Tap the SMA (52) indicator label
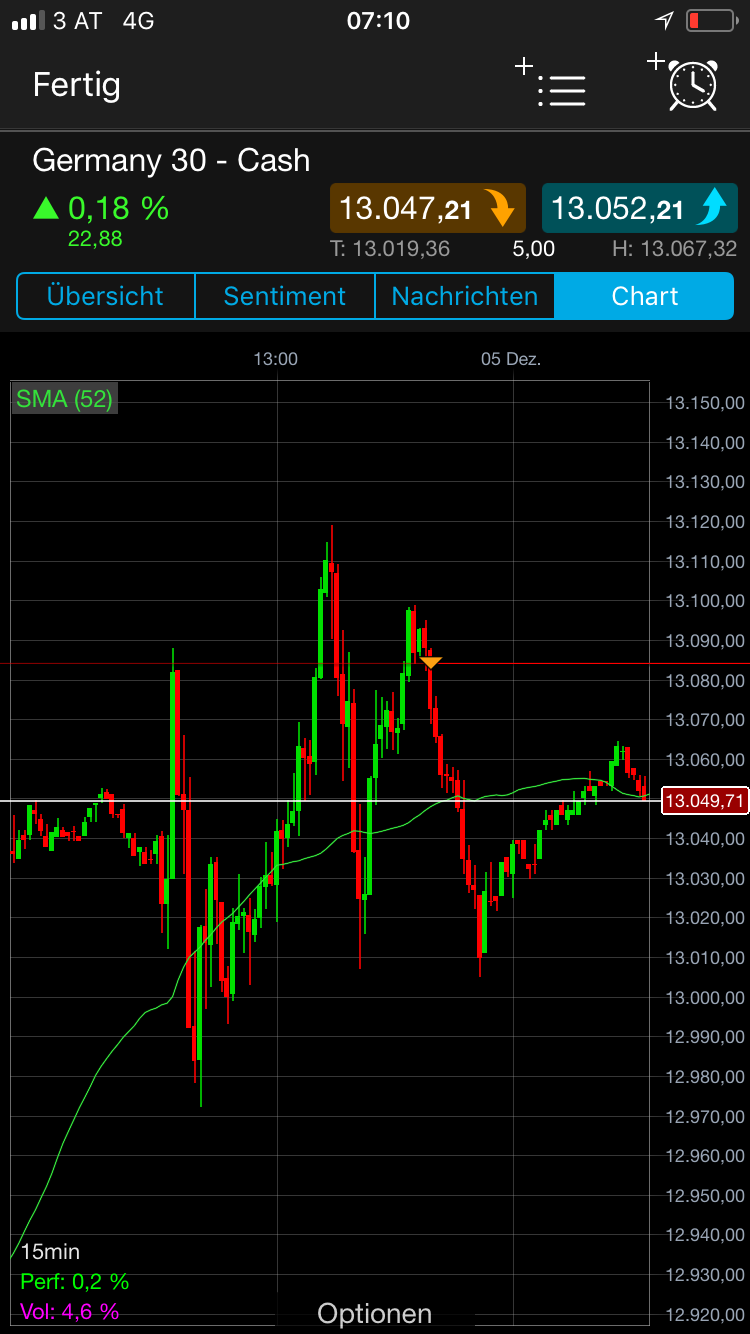 (x=64, y=400)
